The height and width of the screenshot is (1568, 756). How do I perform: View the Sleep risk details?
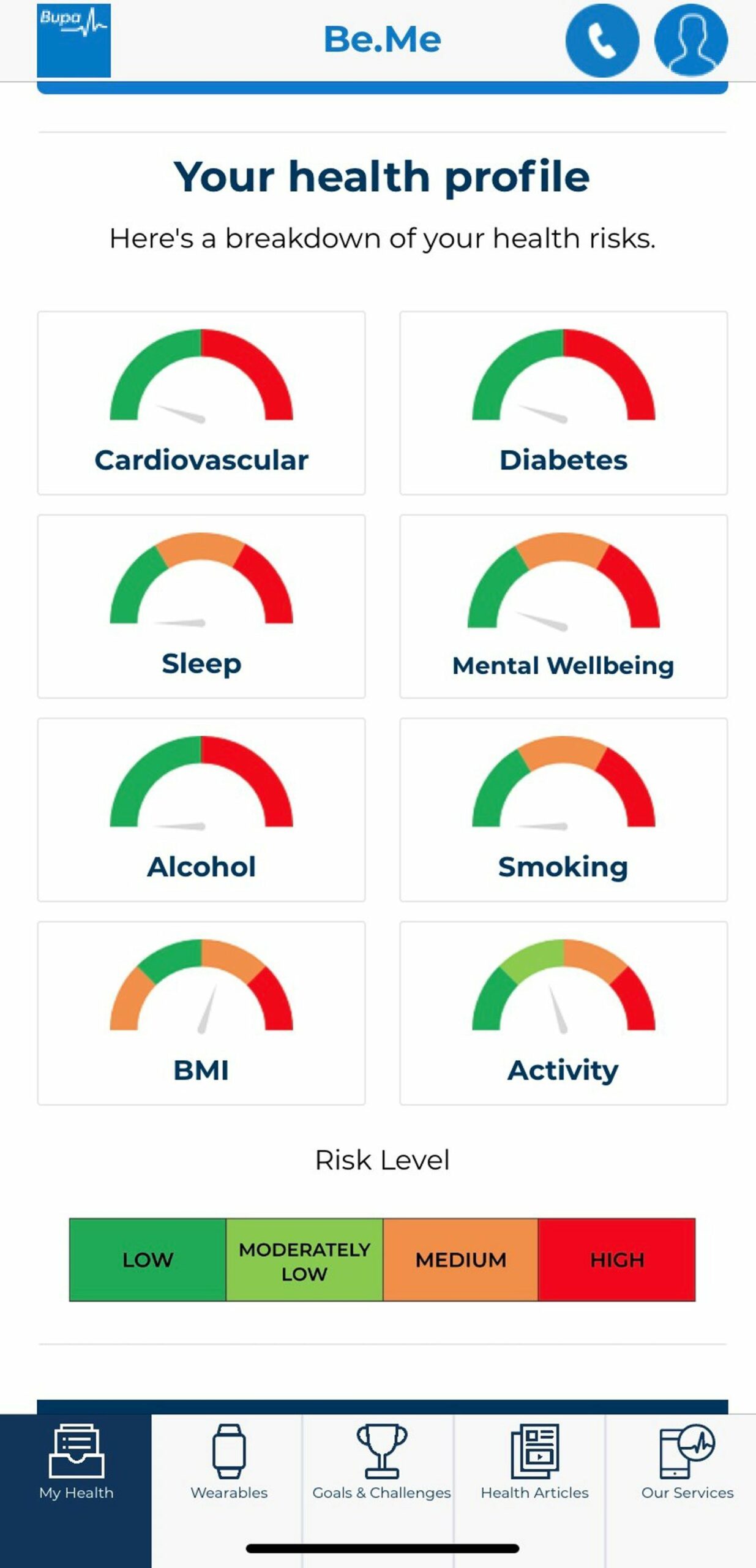202,606
